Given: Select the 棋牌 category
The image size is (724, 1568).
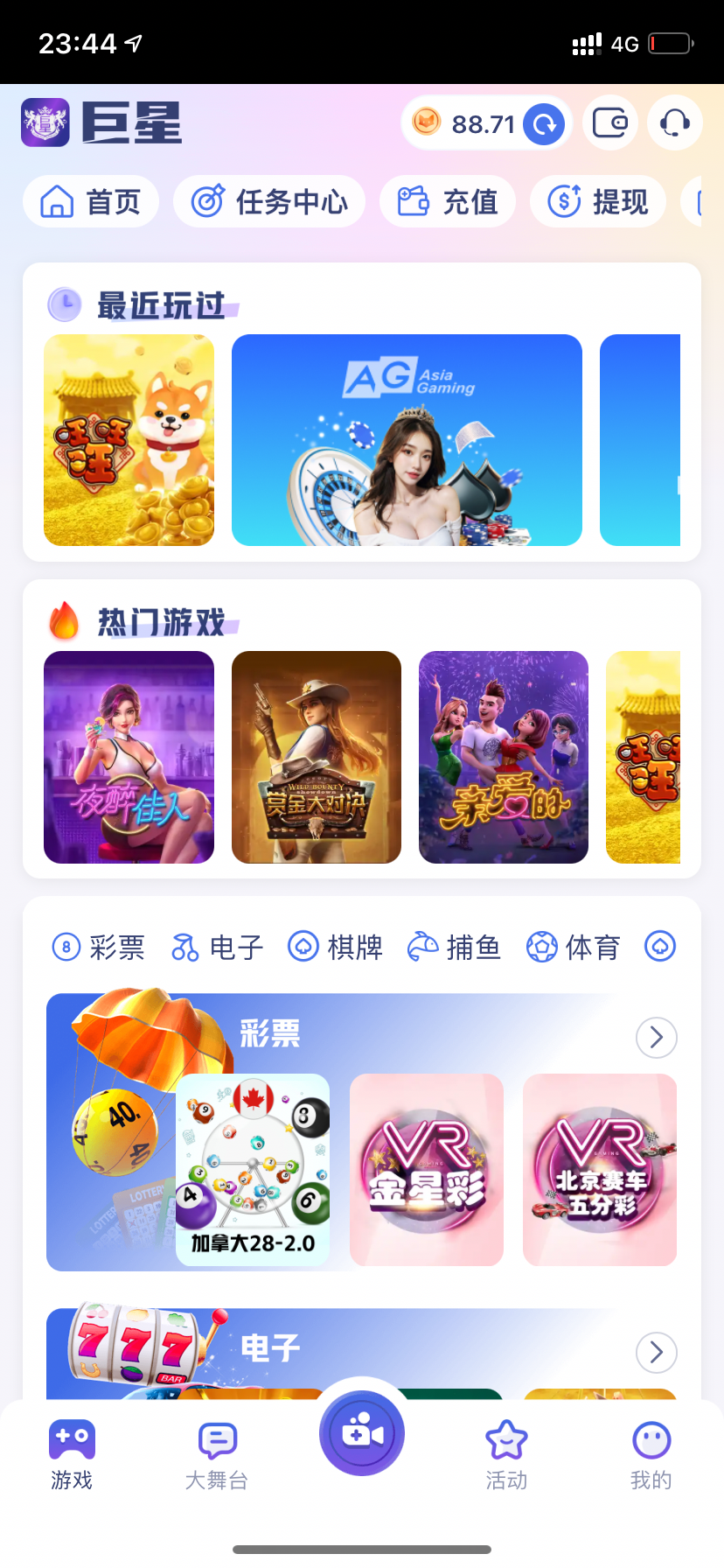Looking at the screenshot, I should [x=336, y=947].
